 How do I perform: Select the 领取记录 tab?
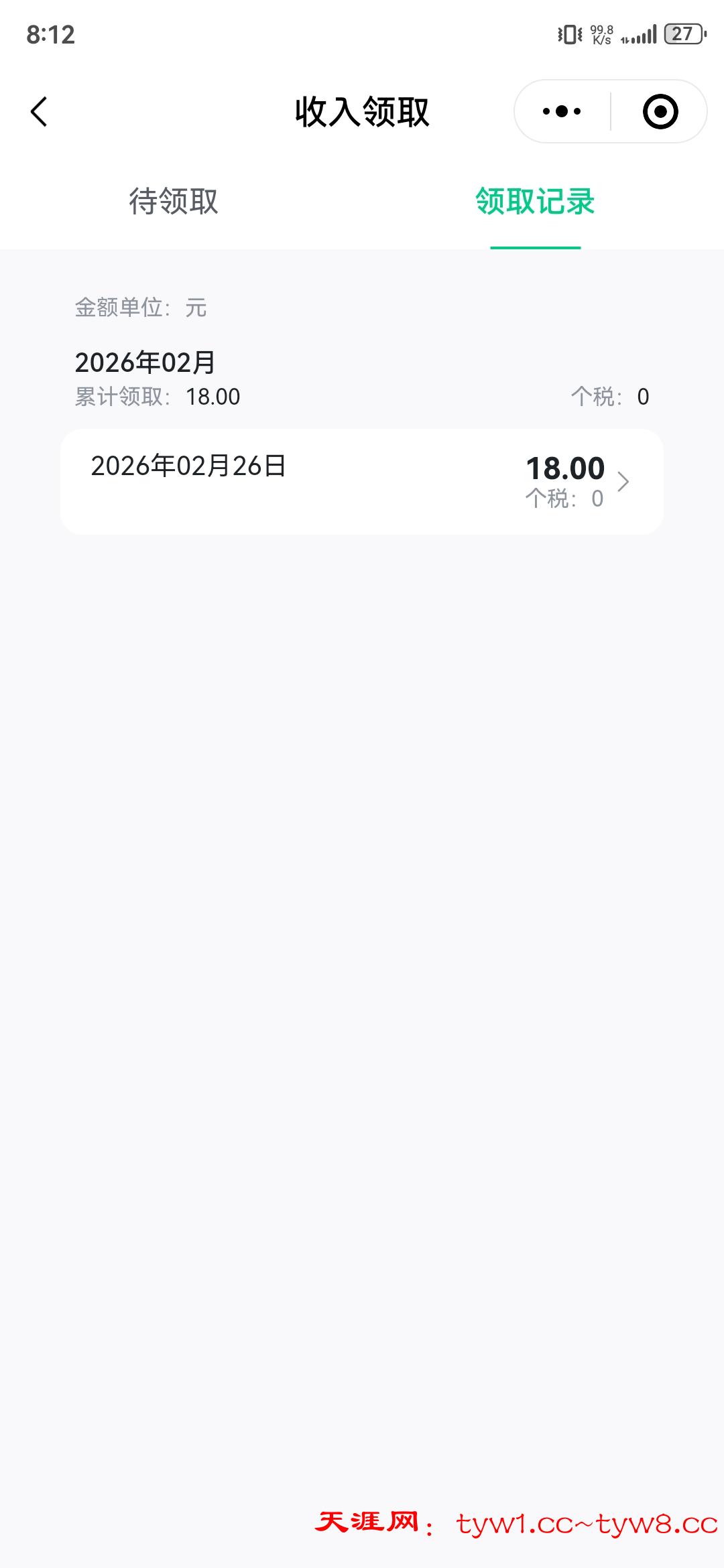coord(535,201)
